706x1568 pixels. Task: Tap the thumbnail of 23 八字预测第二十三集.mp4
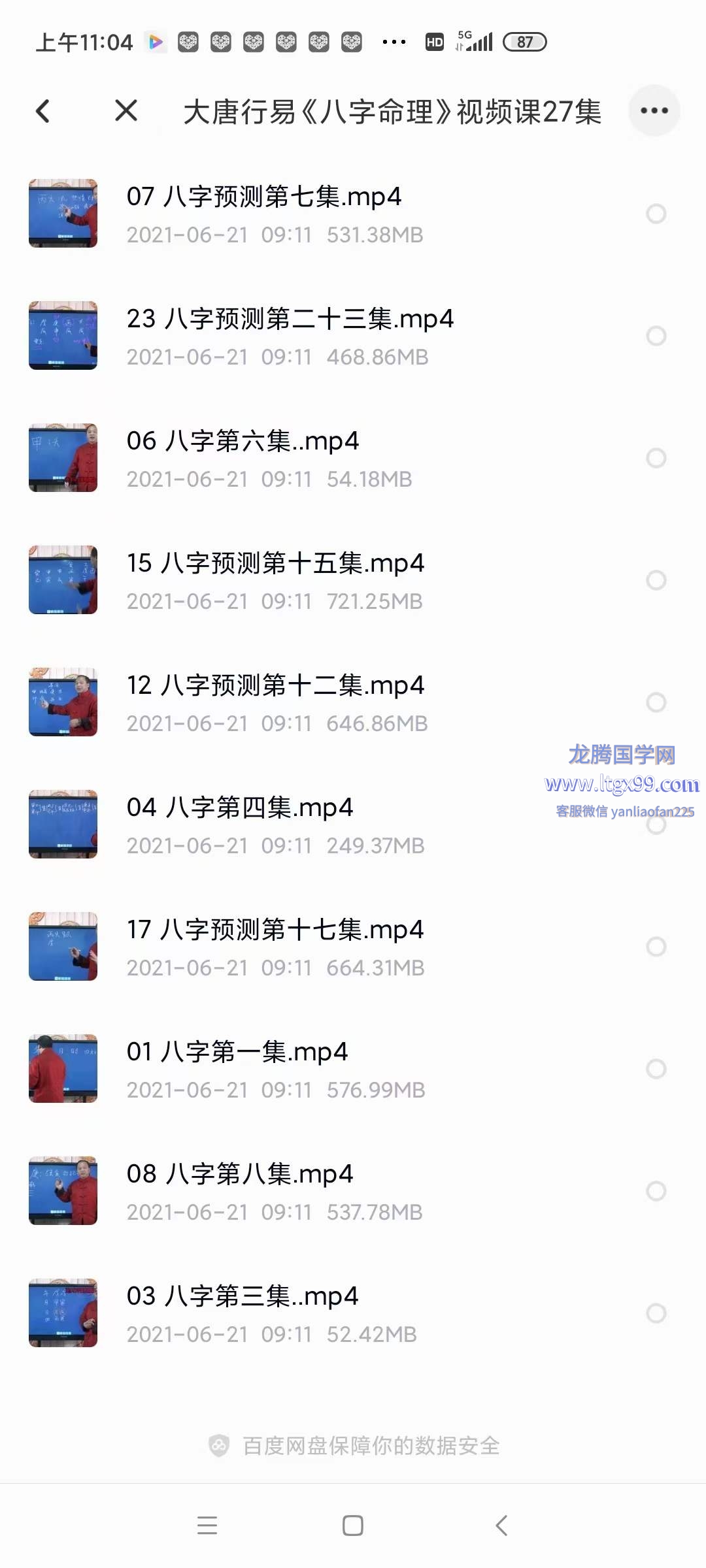point(63,336)
